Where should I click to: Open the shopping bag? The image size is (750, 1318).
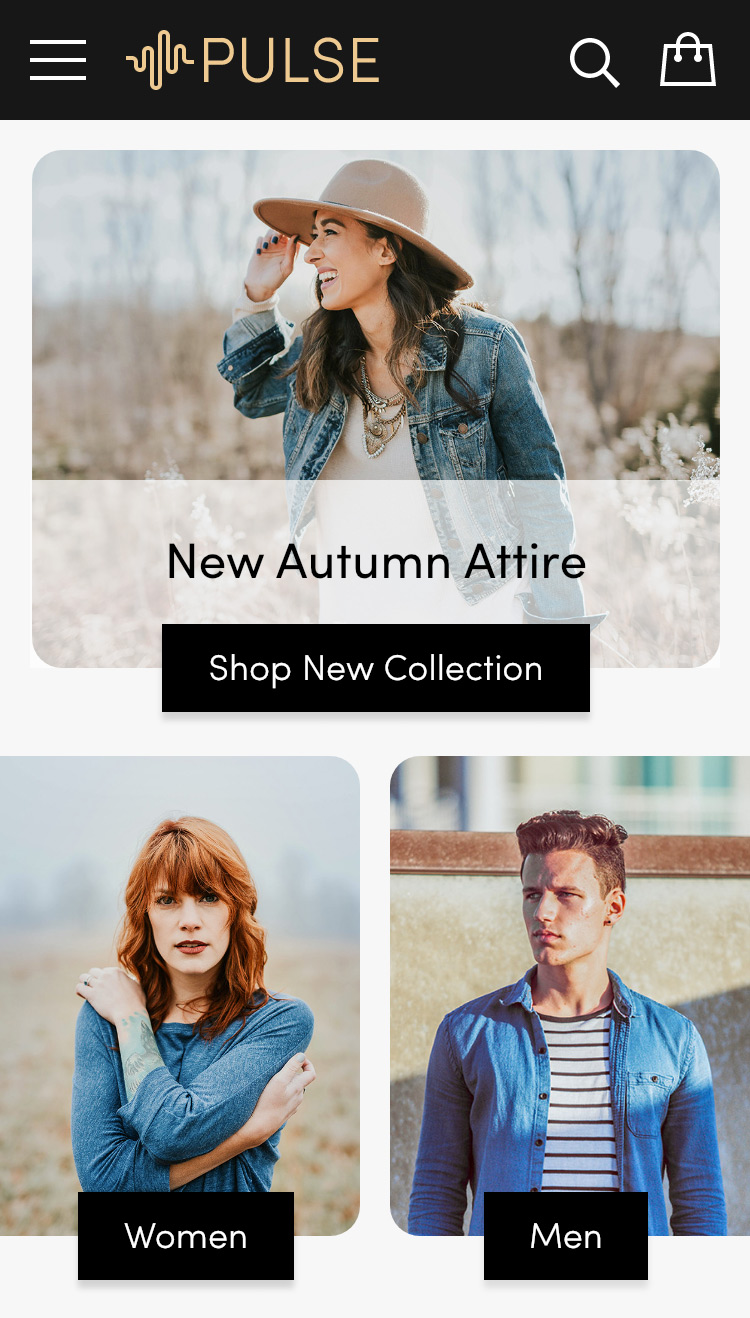click(x=688, y=60)
